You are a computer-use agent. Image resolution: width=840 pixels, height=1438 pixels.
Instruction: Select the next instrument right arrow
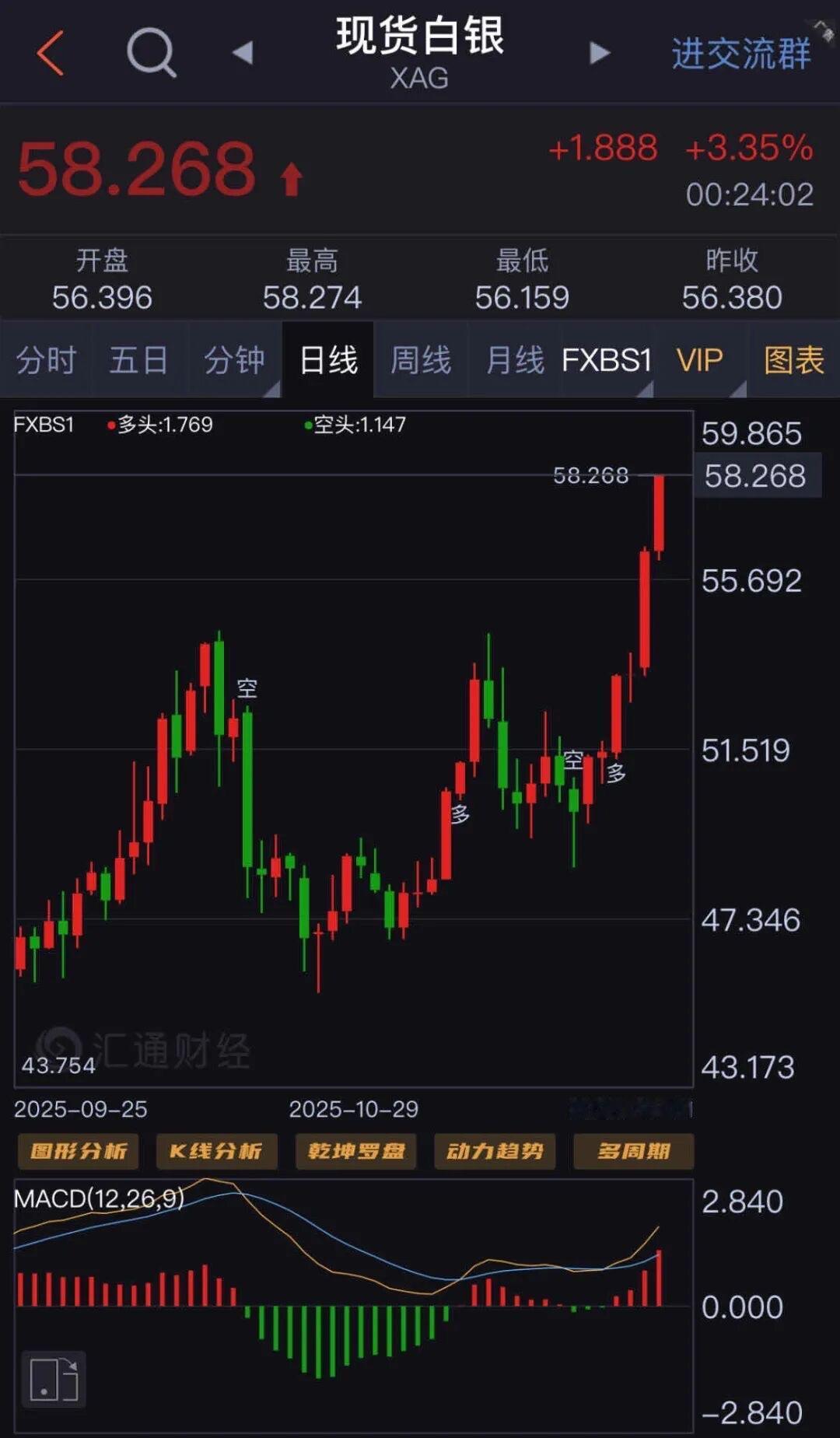pos(597,54)
